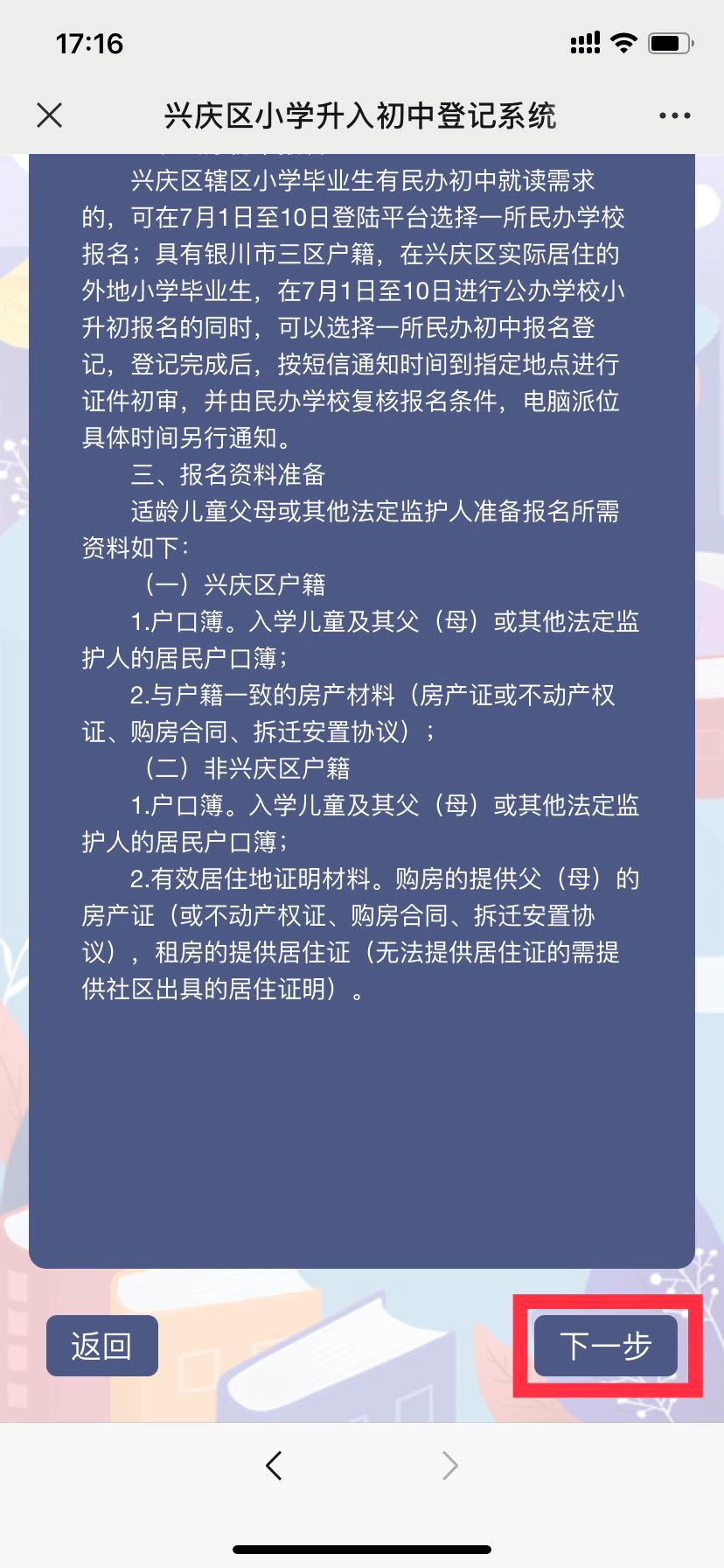Open the three-dot overflow menu
Viewport: 724px width, 1568px height.
674,115
